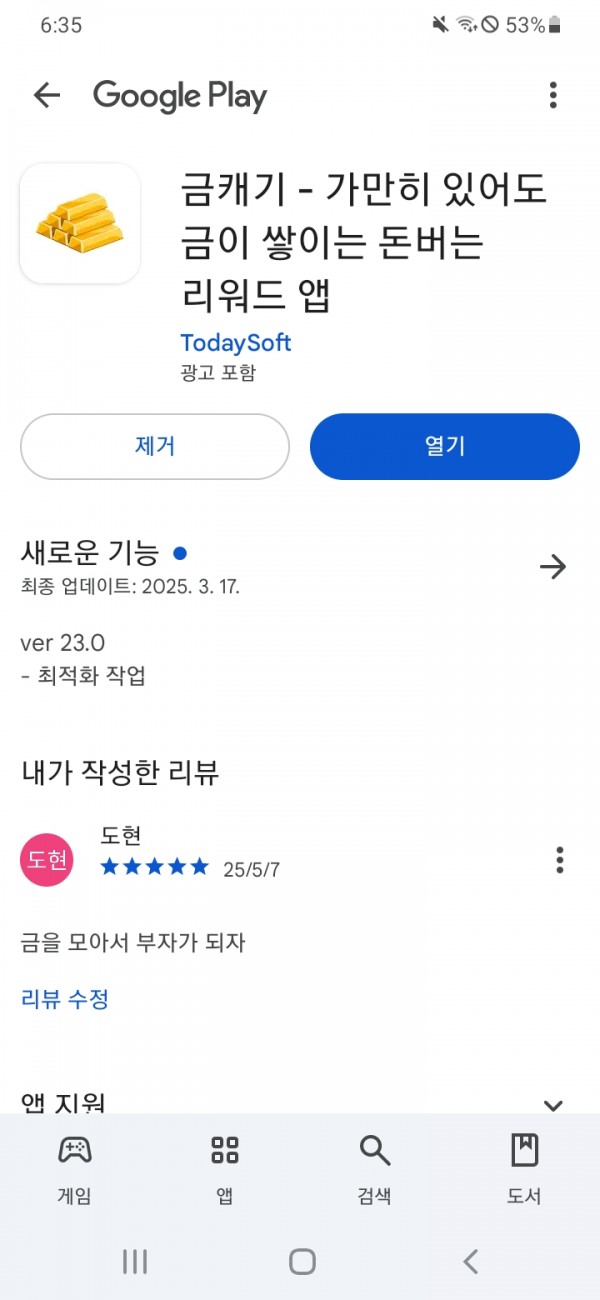Open the app with the 열기 button

point(445,446)
